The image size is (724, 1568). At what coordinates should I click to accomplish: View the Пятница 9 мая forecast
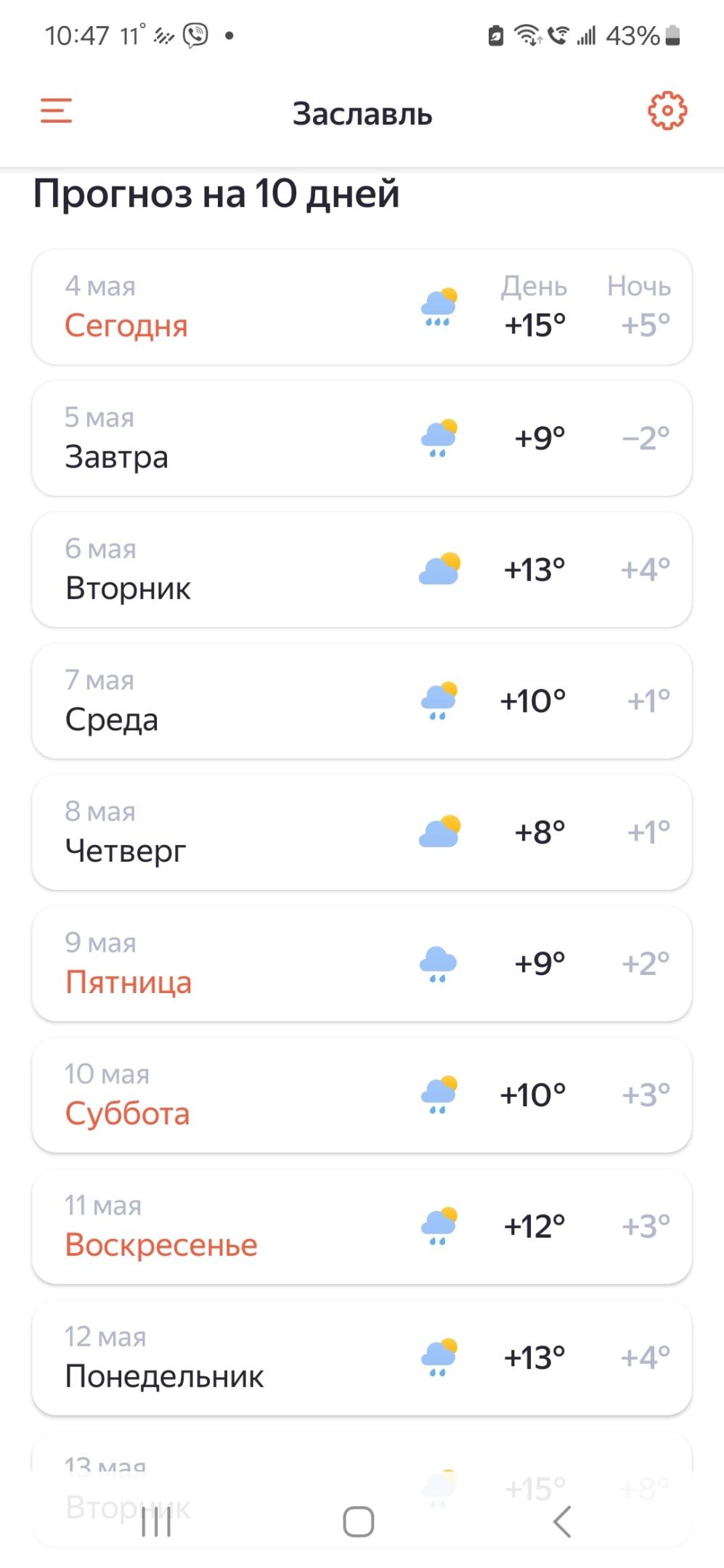pos(362,964)
